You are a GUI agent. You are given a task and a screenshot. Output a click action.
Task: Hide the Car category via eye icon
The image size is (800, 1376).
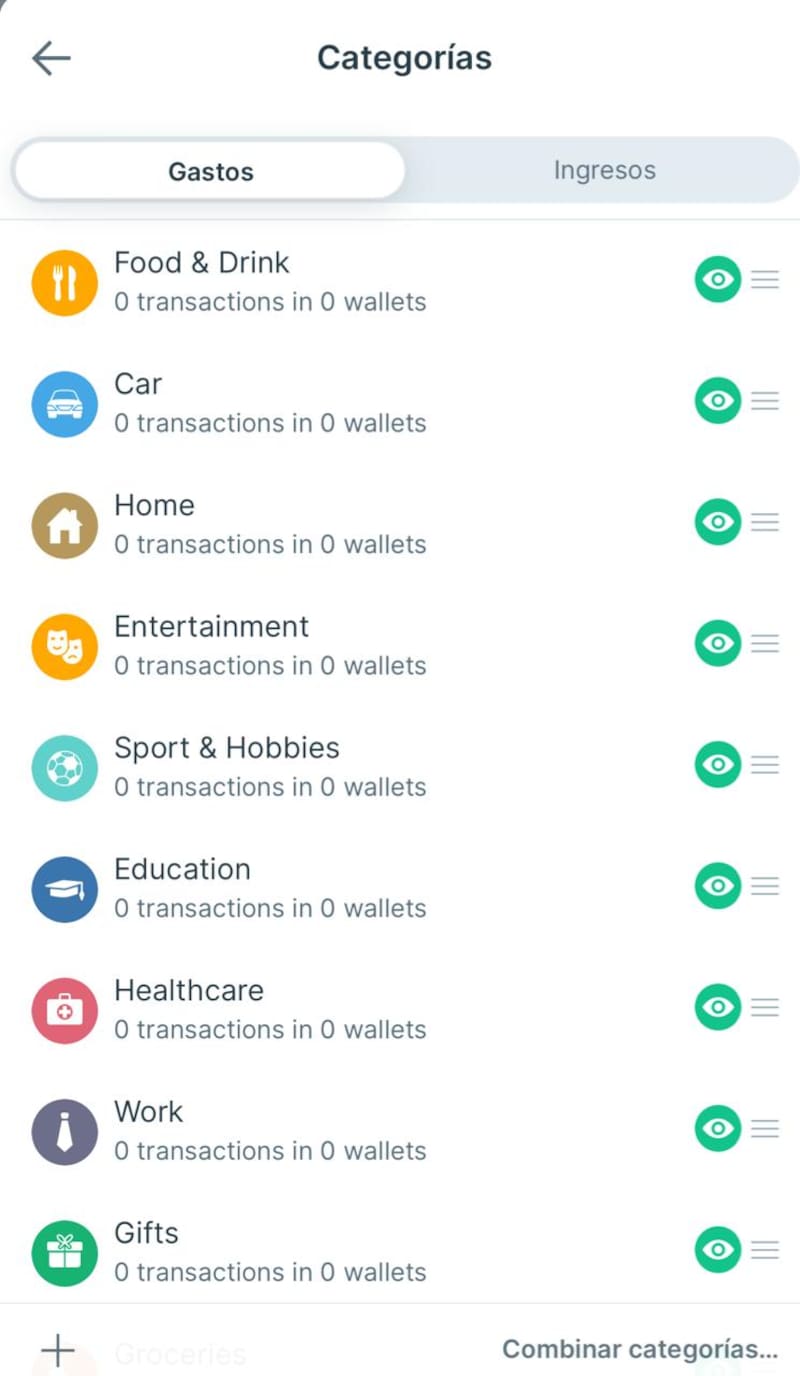tap(717, 401)
